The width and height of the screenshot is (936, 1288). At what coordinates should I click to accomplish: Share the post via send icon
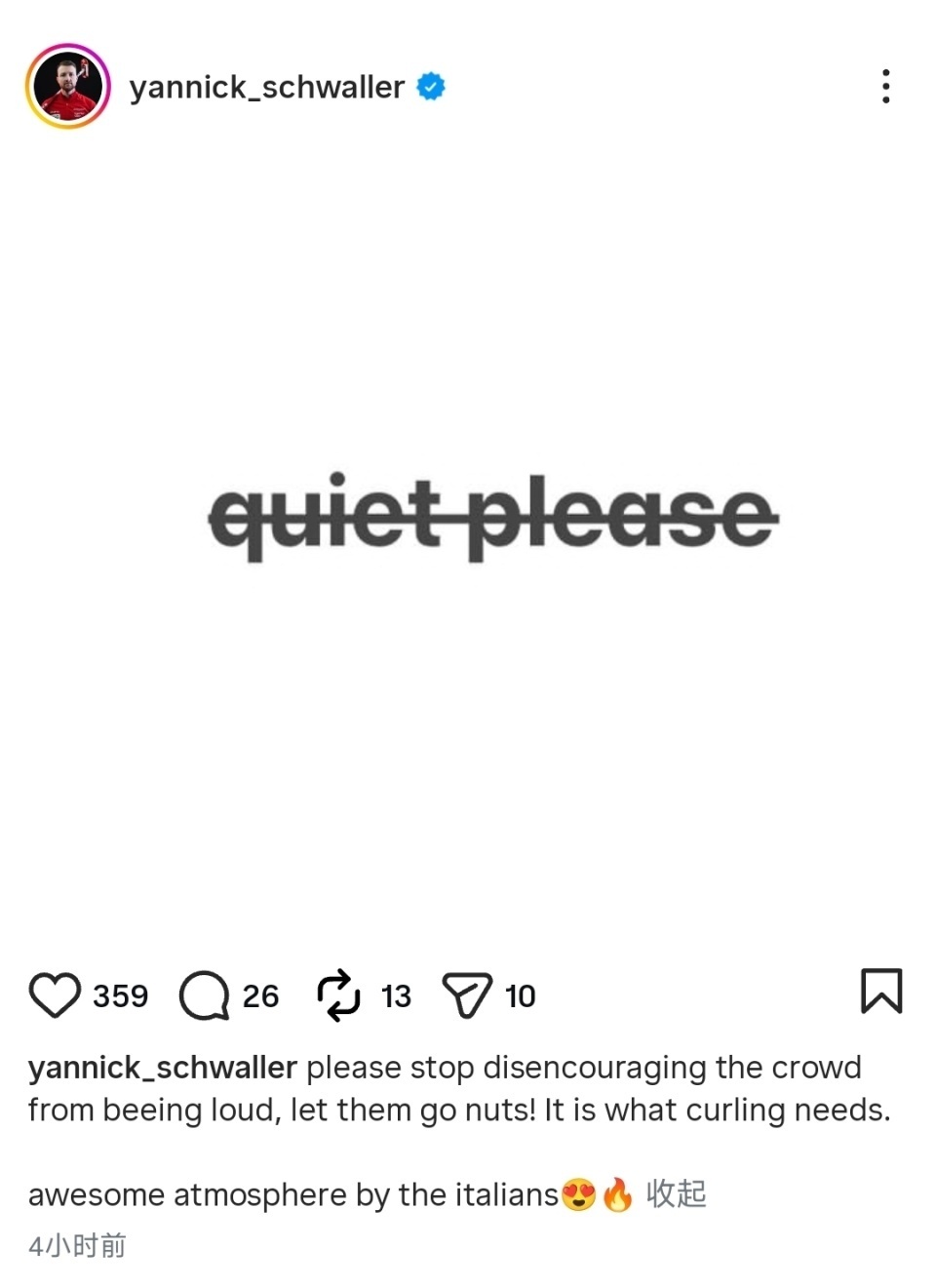click(467, 995)
